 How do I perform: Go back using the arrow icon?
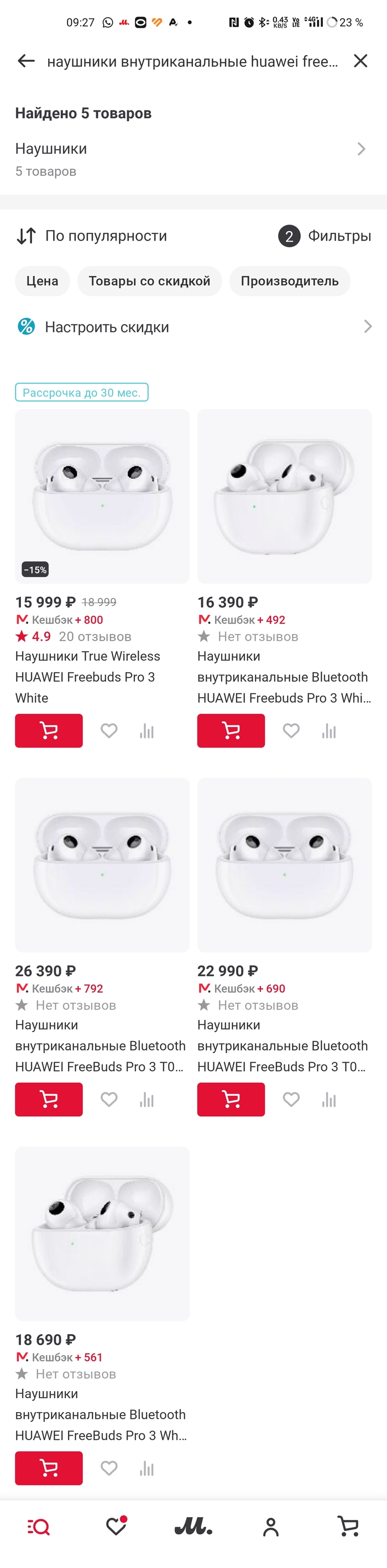coord(26,61)
